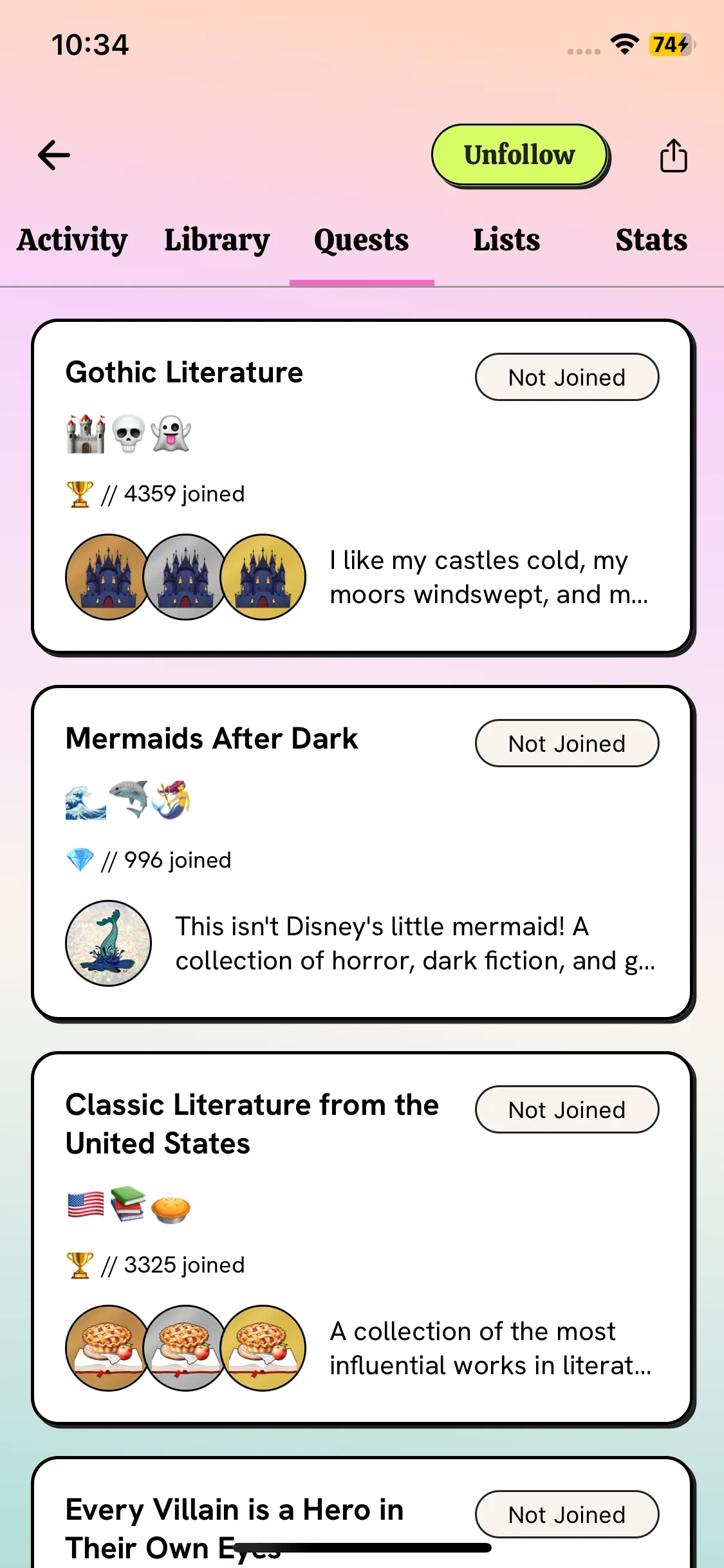Go back using the arrow
This screenshot has width=724, height=1568.
pos(54,155)
